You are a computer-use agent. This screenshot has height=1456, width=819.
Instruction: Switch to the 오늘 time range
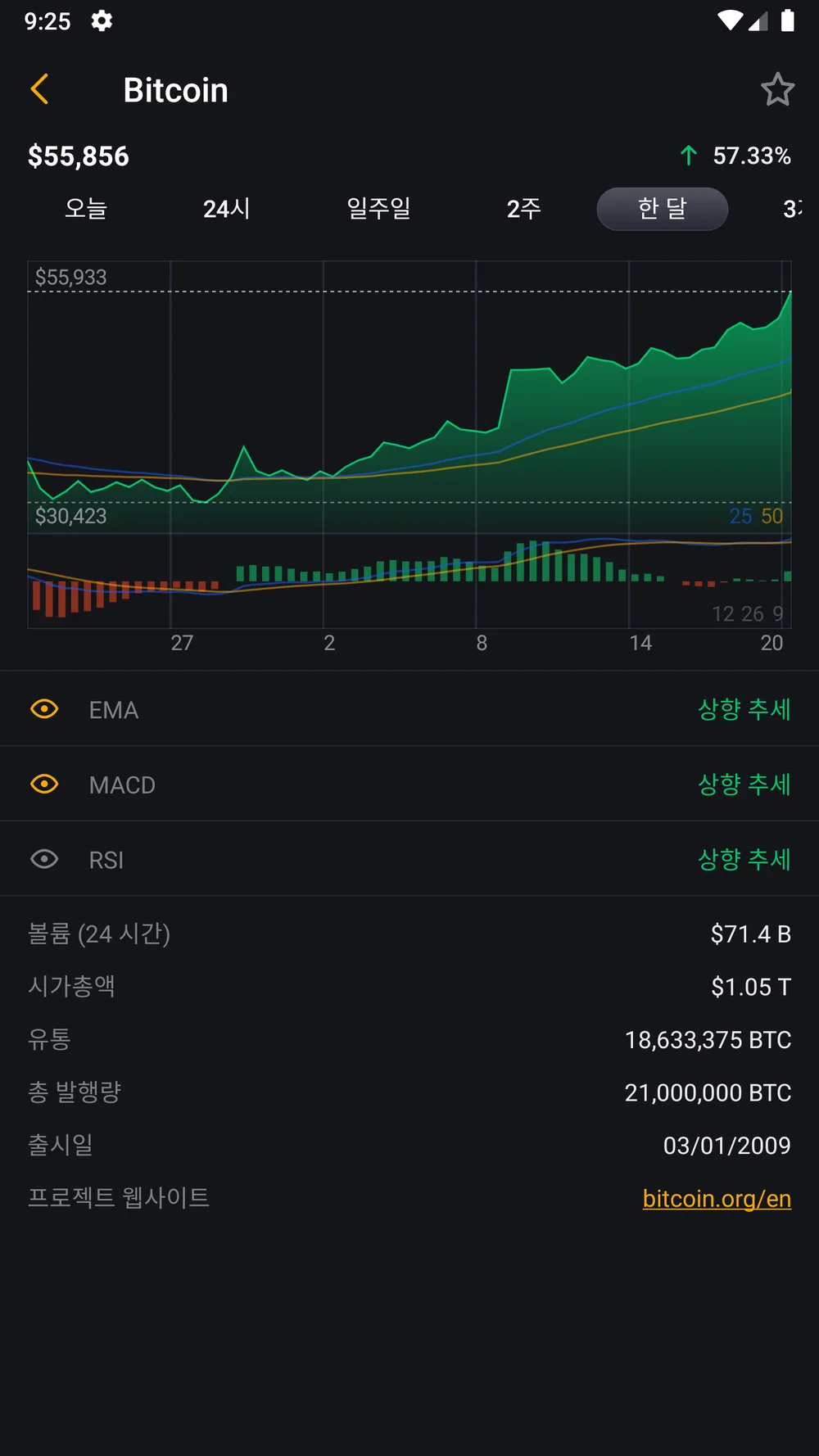point(87,209)
